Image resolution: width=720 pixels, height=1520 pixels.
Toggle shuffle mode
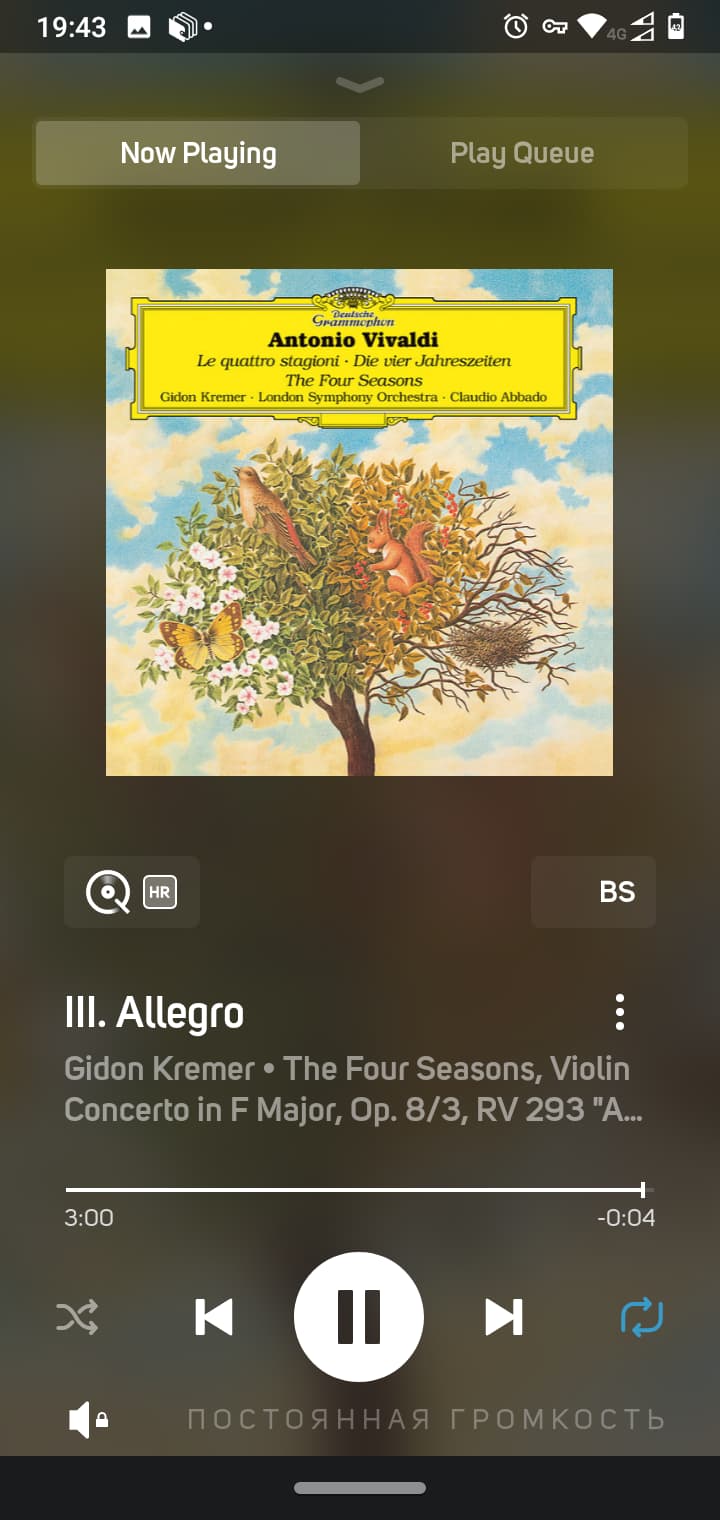77,1317
